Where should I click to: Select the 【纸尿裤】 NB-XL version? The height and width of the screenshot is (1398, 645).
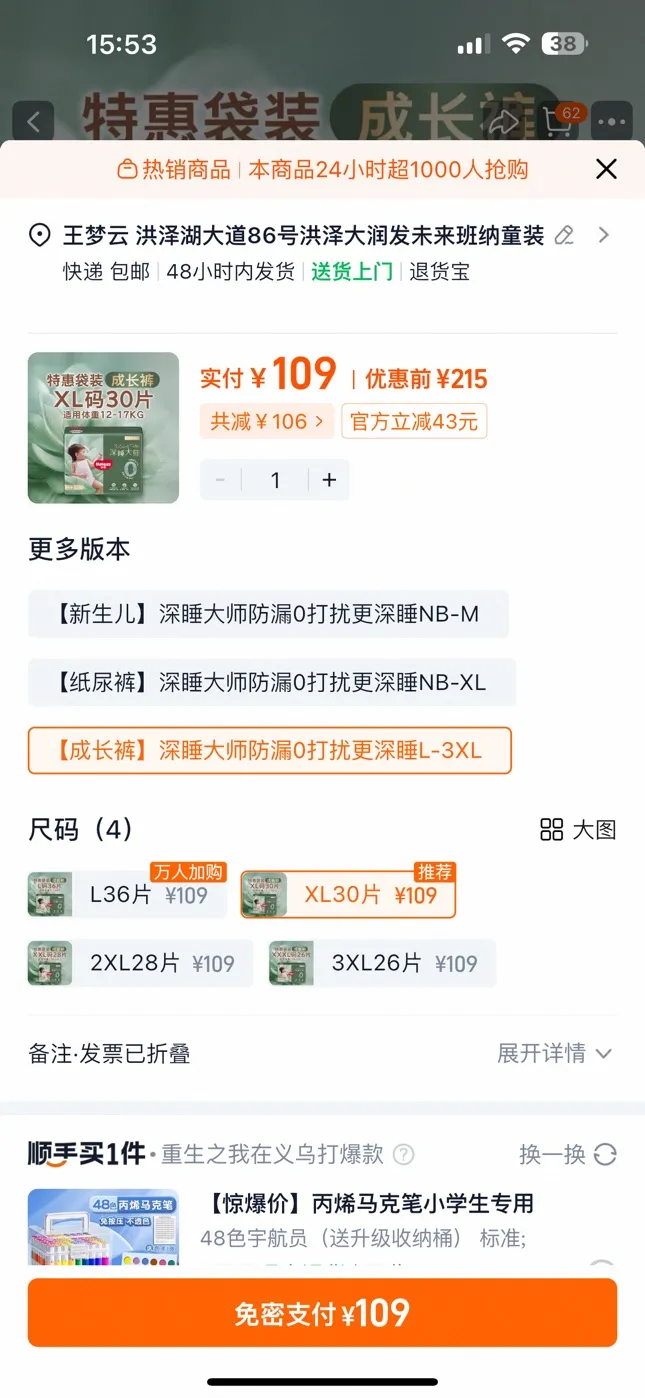[x=272, y=683]
